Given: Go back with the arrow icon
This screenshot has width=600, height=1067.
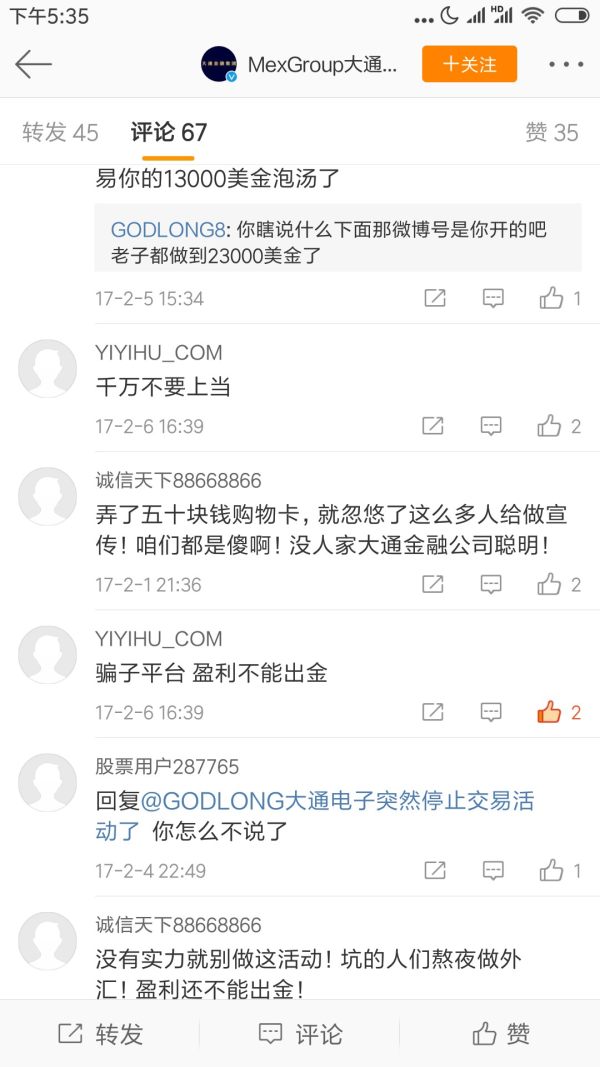Looking at the screenshot, I should [x=33, y=65].
